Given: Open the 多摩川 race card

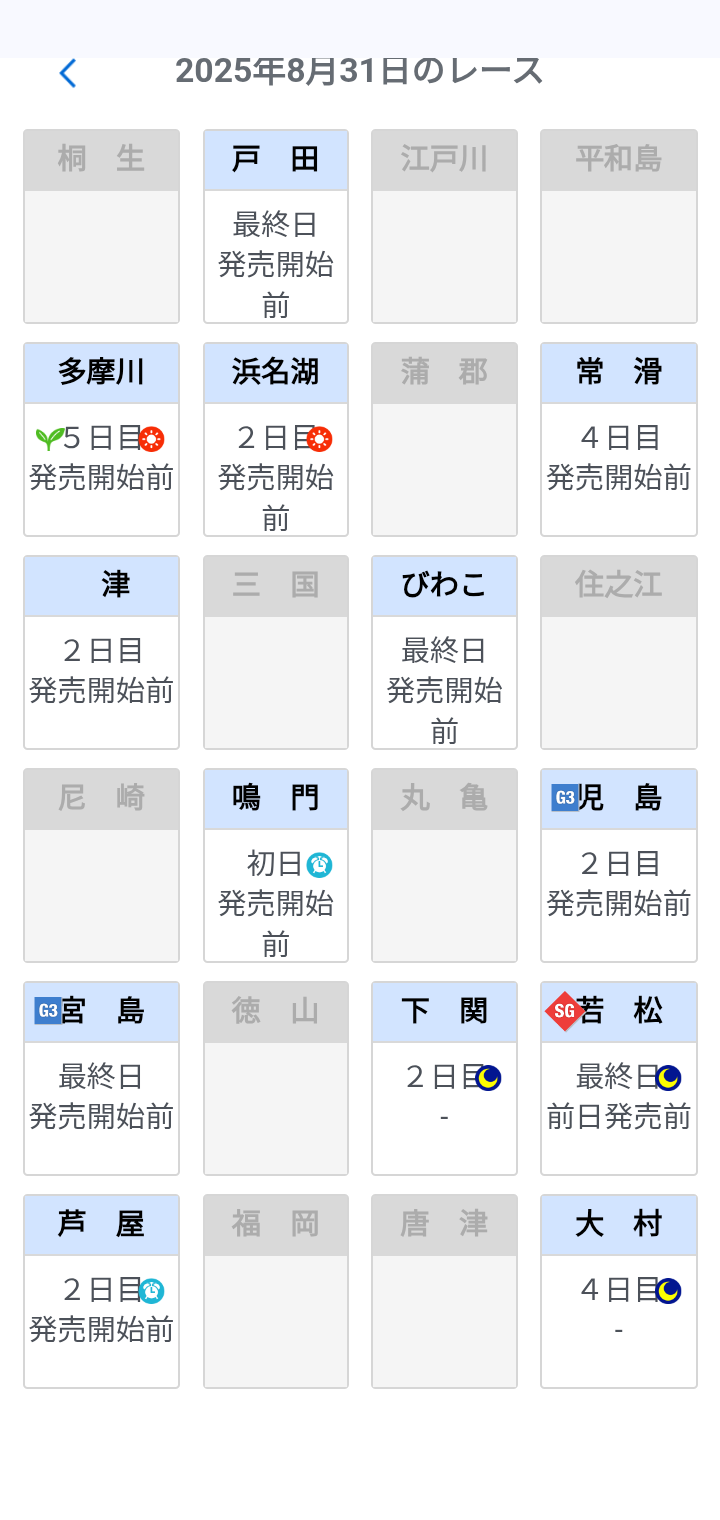Looking at the screenshot, I should tap(101, 439).
